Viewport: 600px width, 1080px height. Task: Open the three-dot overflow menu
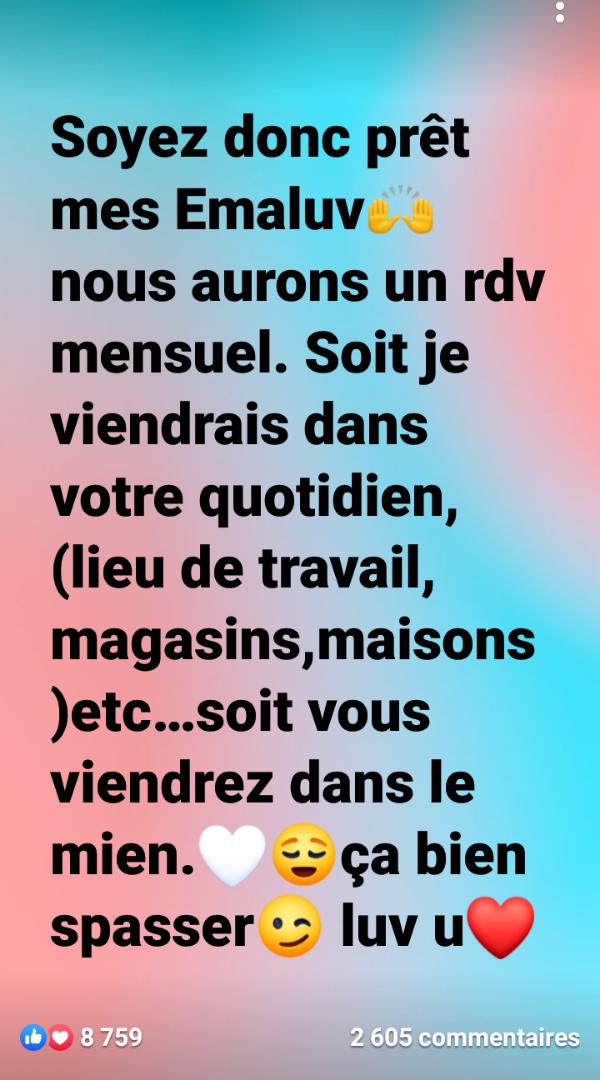[560, 12]
